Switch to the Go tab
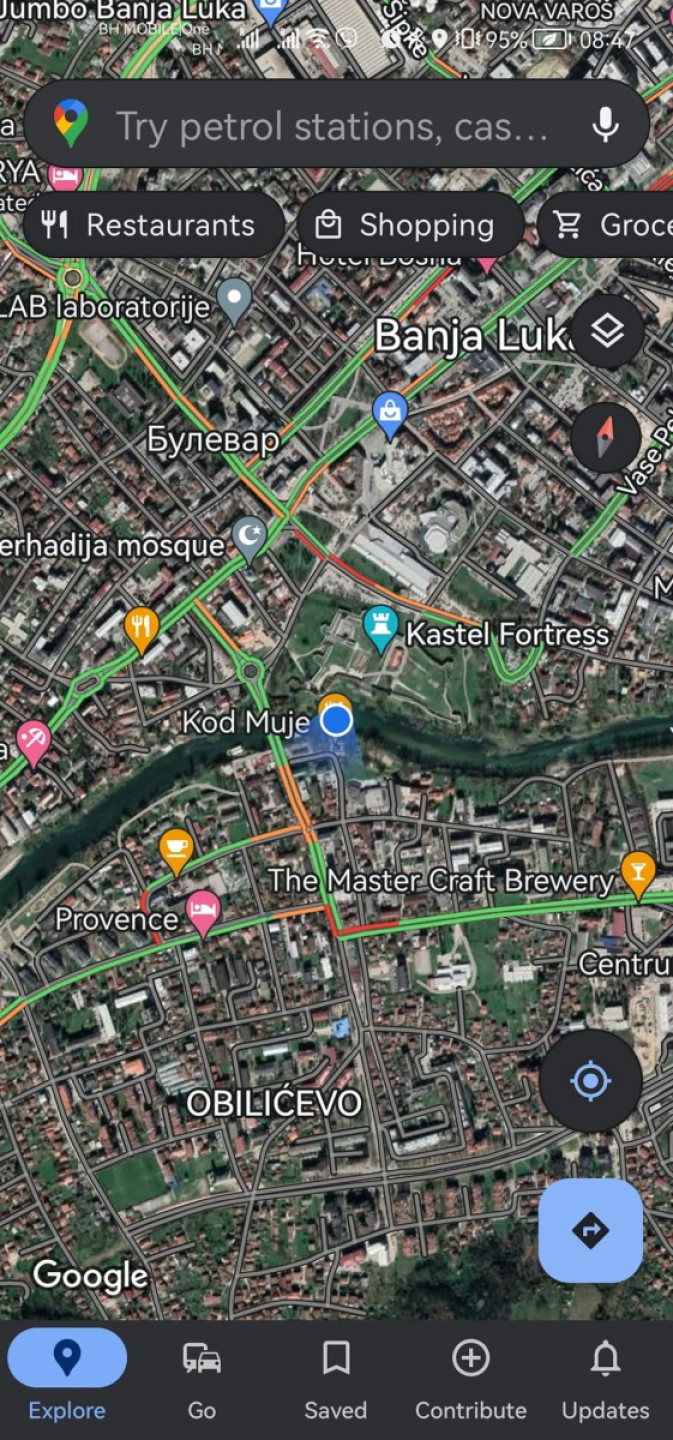This screenshot has height=1440, width=673. click(x=201, y=1380)
